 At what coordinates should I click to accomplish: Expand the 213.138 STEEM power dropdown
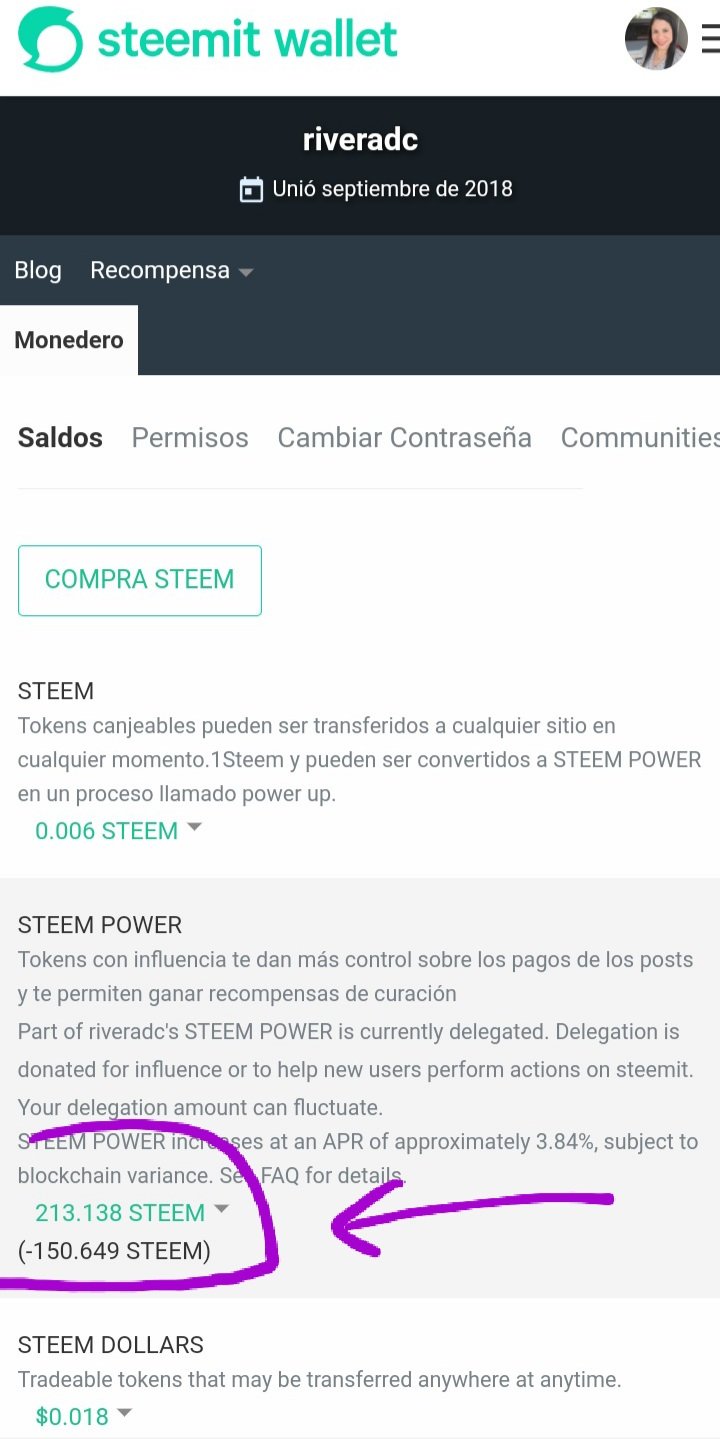(132, 1212)
